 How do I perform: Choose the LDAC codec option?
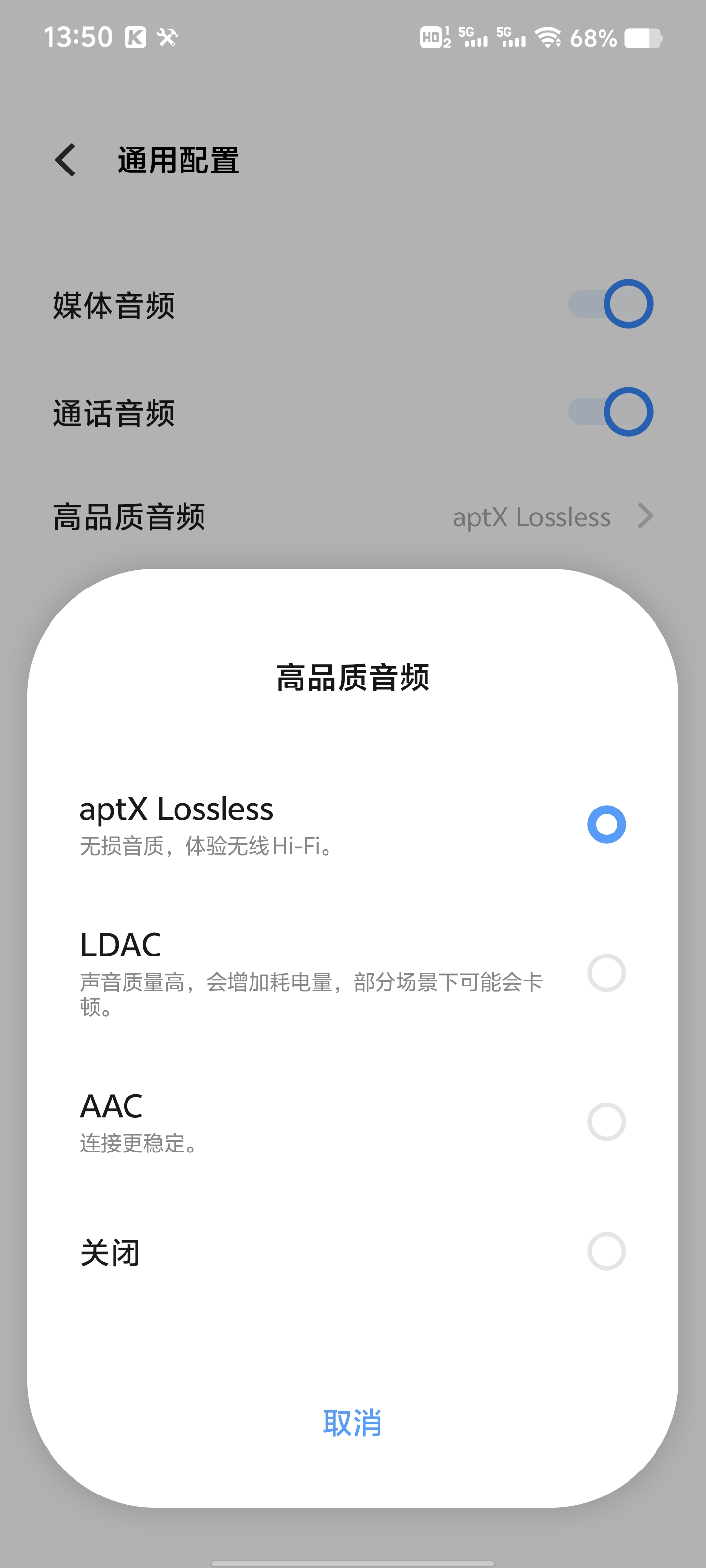tap(605, 973)
